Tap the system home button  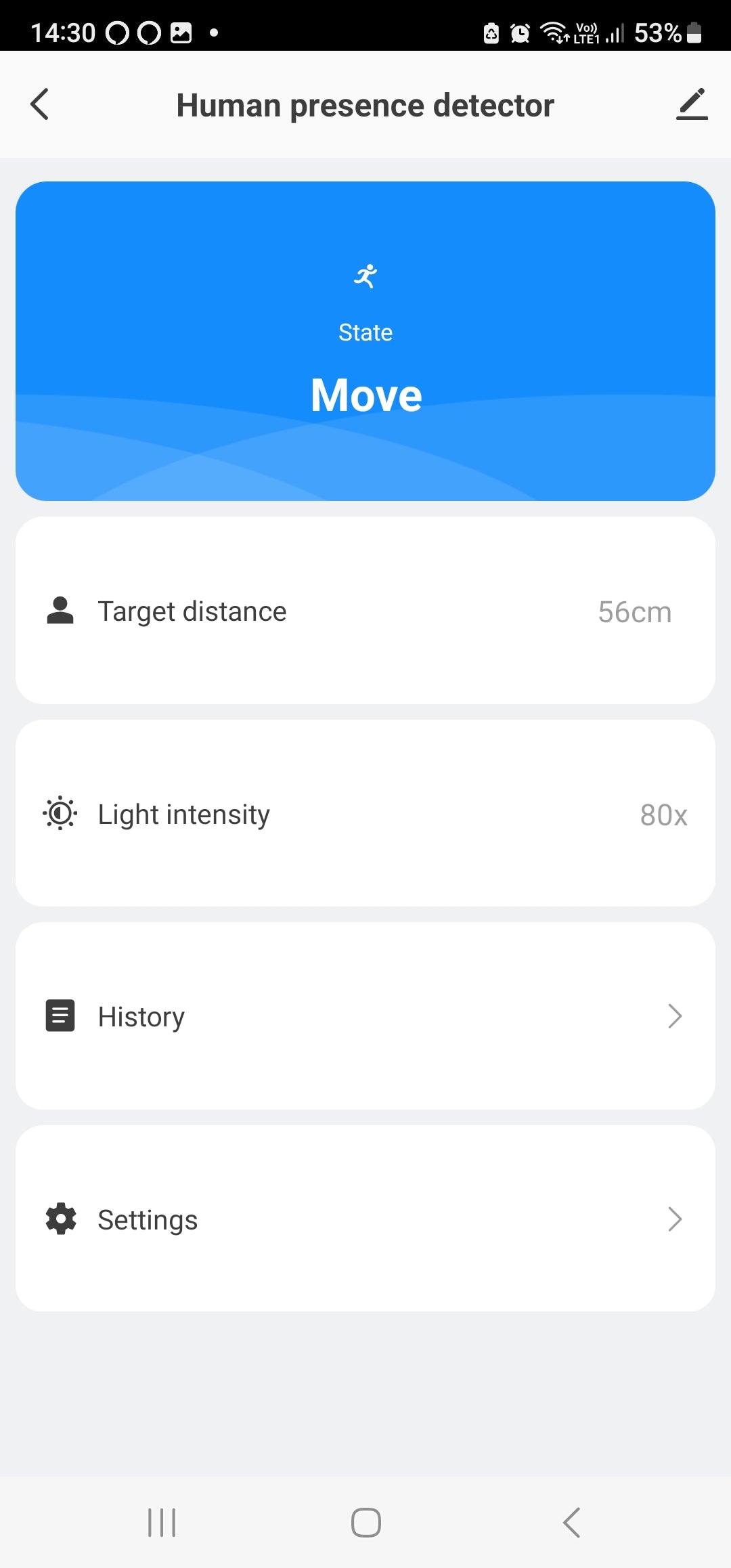coord(365,1523)
